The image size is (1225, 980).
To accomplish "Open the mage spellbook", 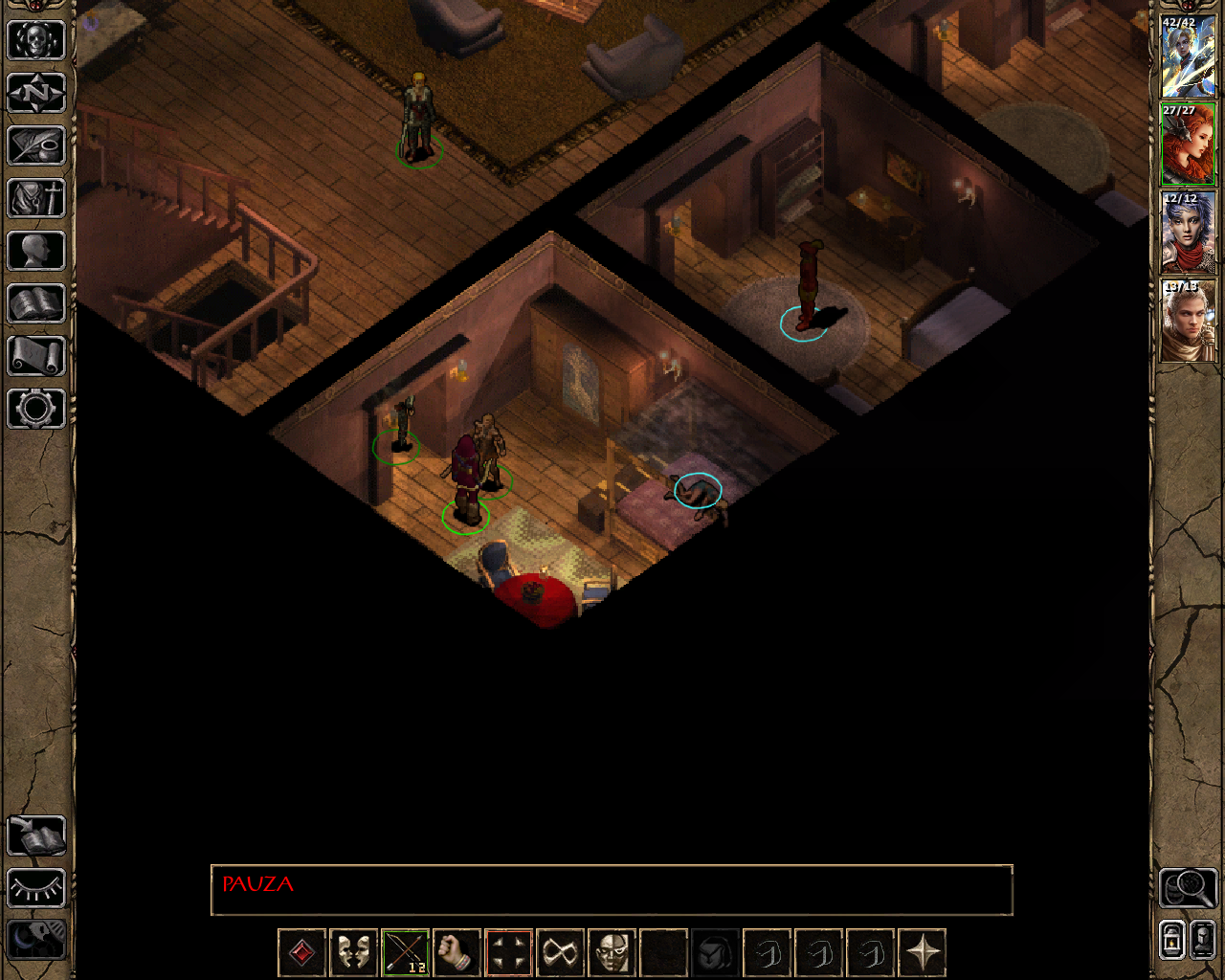I will tap(36, 303).
